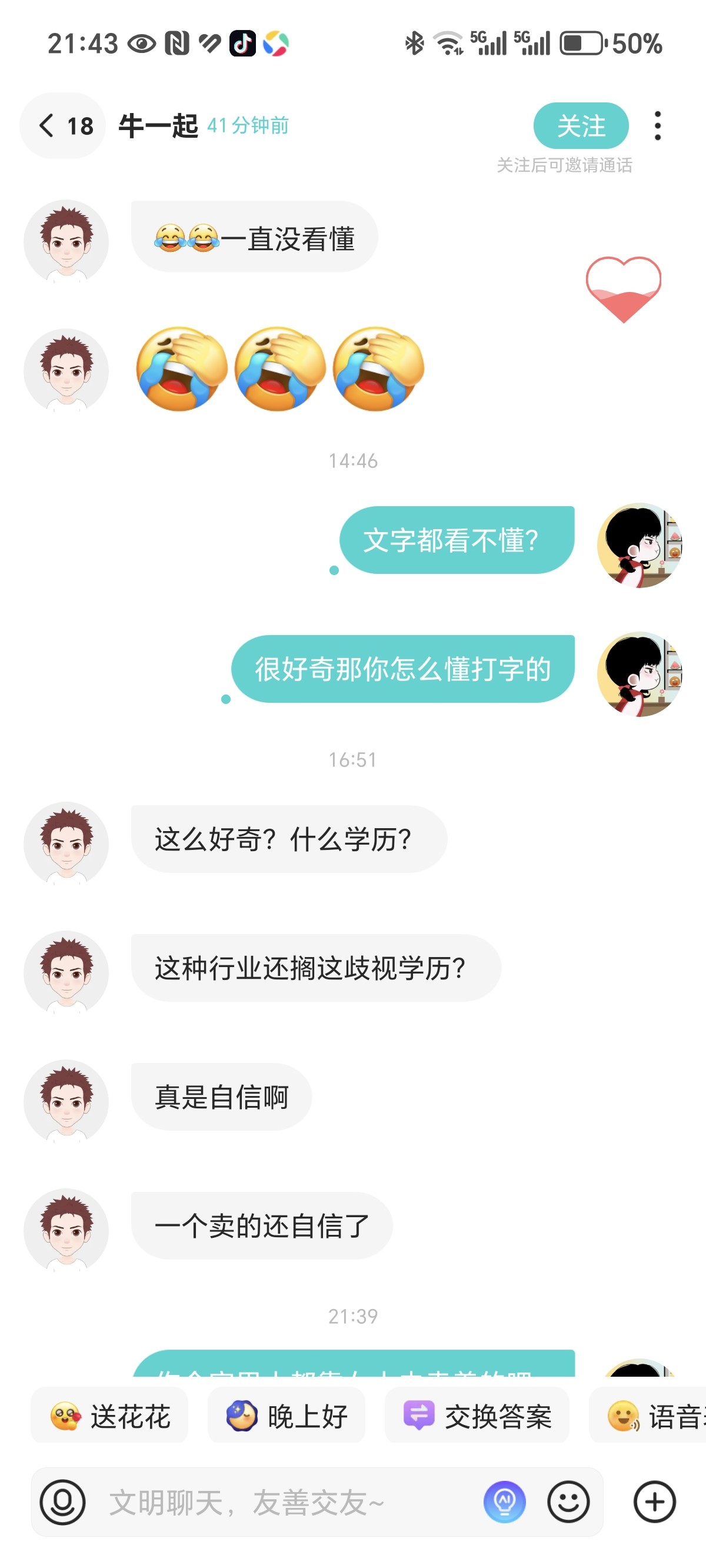Viewport: 706px width, 1568px height.
Task: Tap the 送花花 quick-action chip
Action: click(109, 1416)
